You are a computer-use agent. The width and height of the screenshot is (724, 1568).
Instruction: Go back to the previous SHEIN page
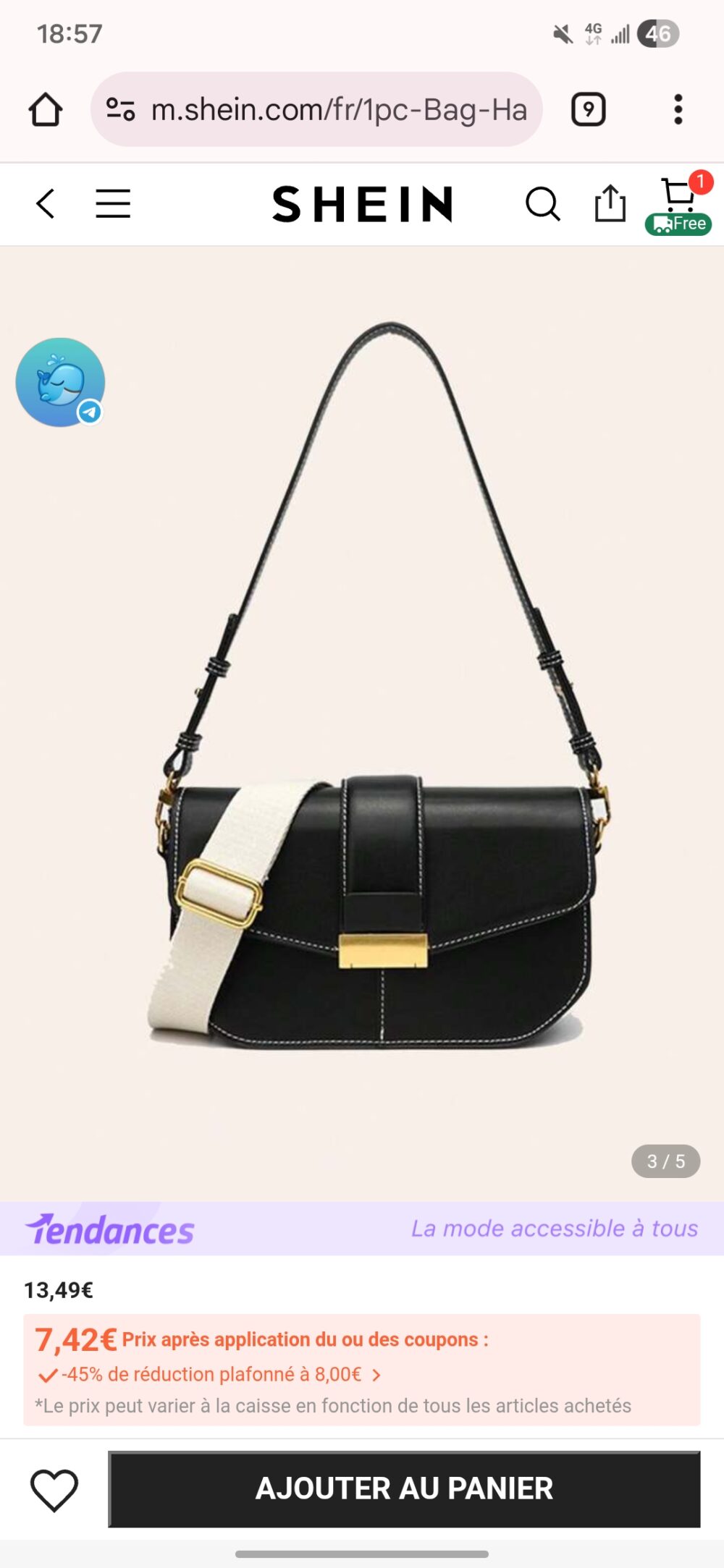coord(46,203)
